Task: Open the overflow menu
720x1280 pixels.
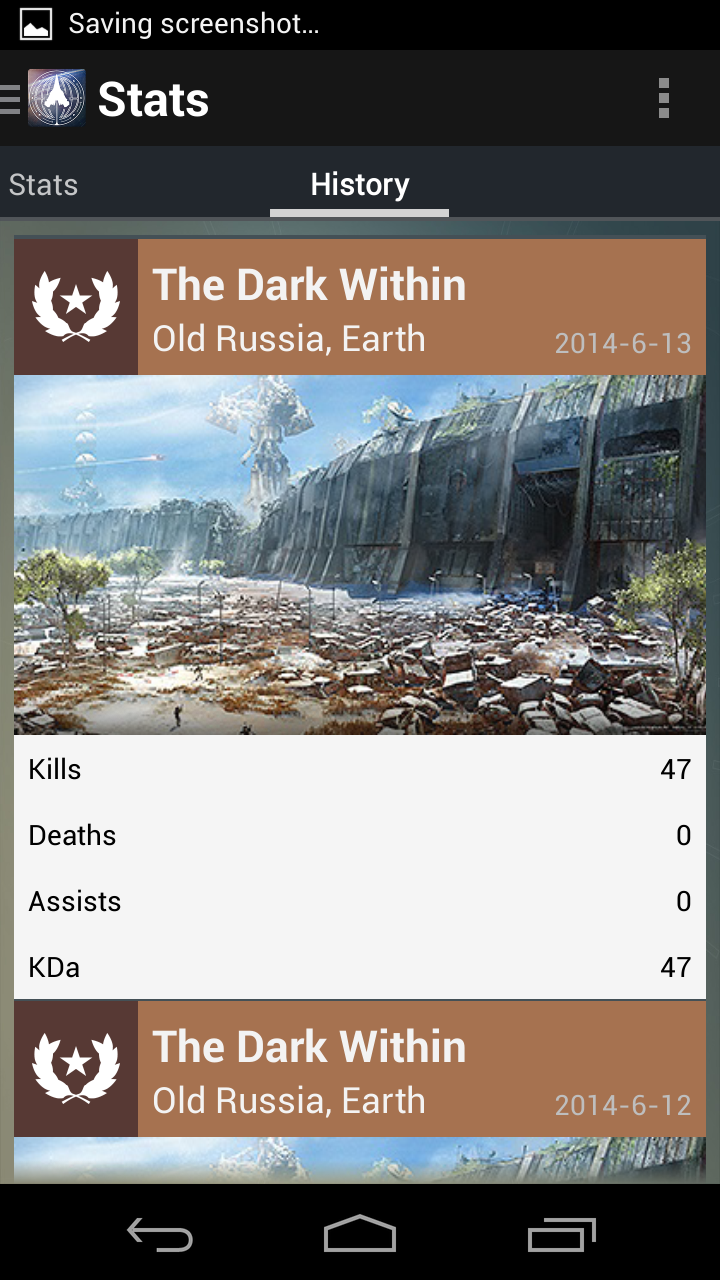Action: coord(663,99)
